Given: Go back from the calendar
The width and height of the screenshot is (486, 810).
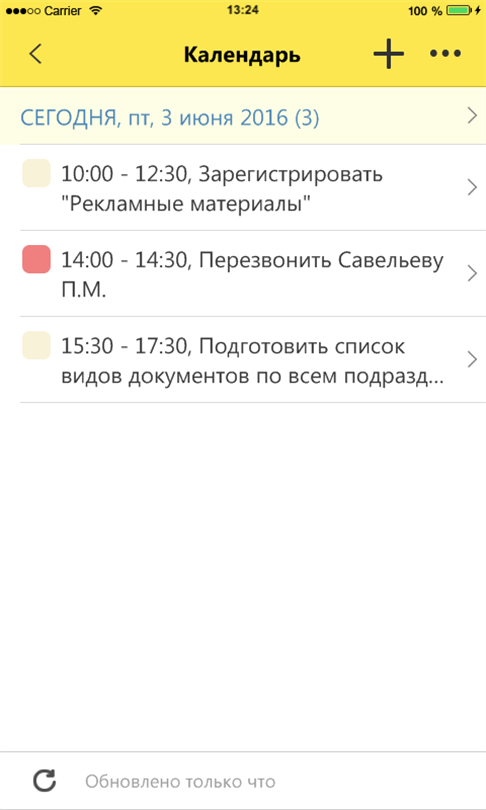Looking at the screenshot, I should click(x=36, y=54).
